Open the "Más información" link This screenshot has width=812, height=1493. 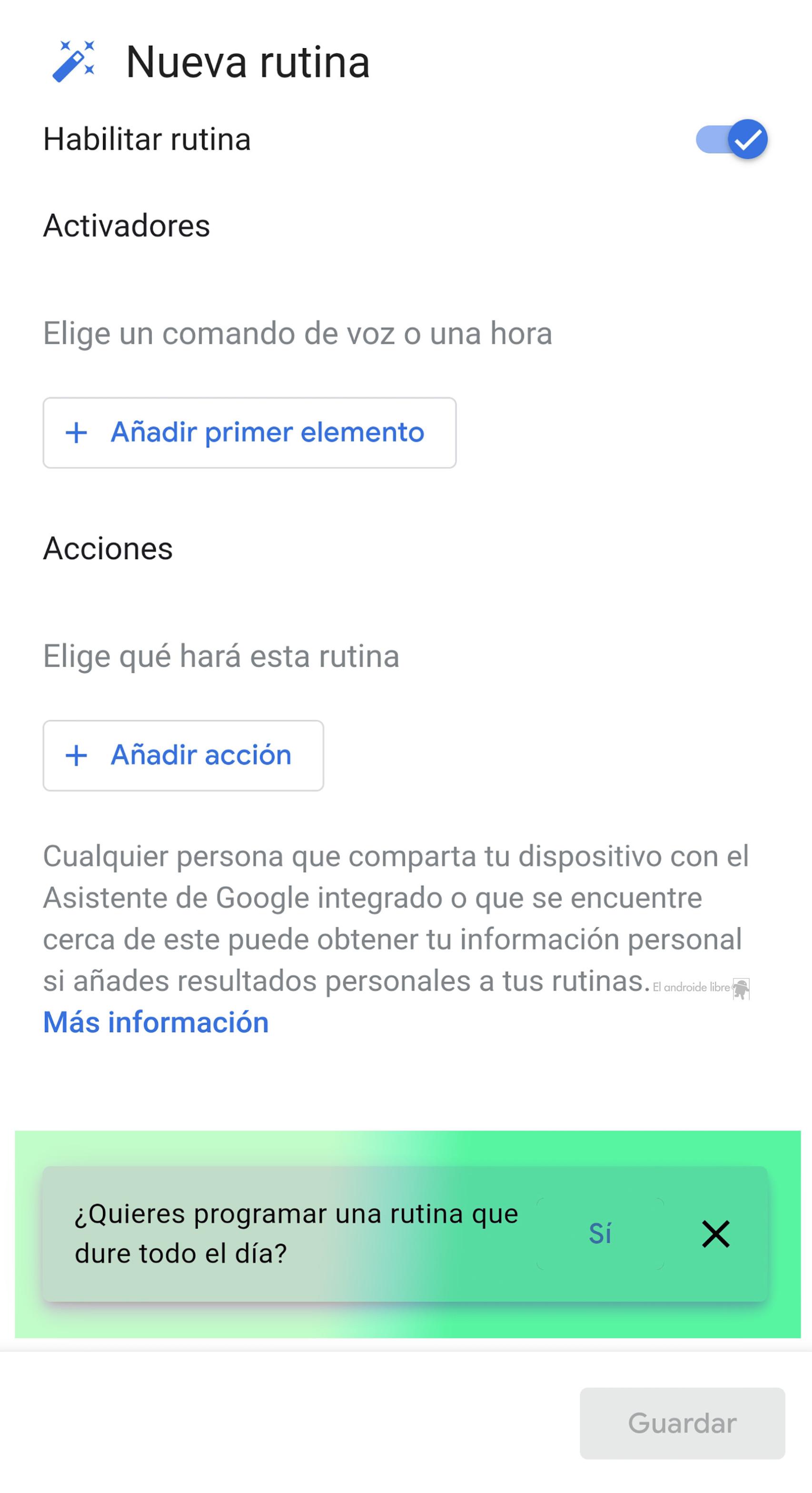coord(156,1022)
